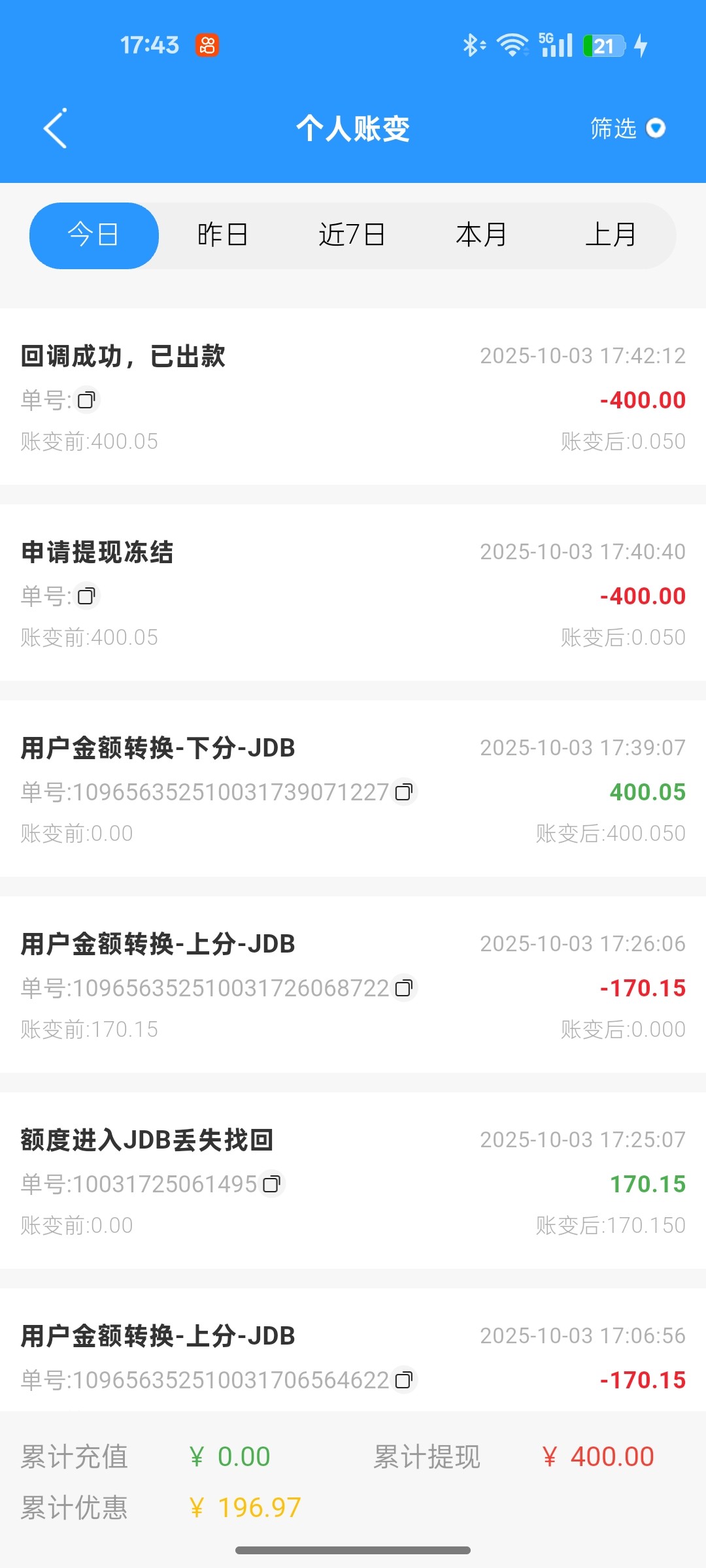706x1568 pixels.
Task: Copy order number of 申请提现冻结 record
Action: [86, 596]
